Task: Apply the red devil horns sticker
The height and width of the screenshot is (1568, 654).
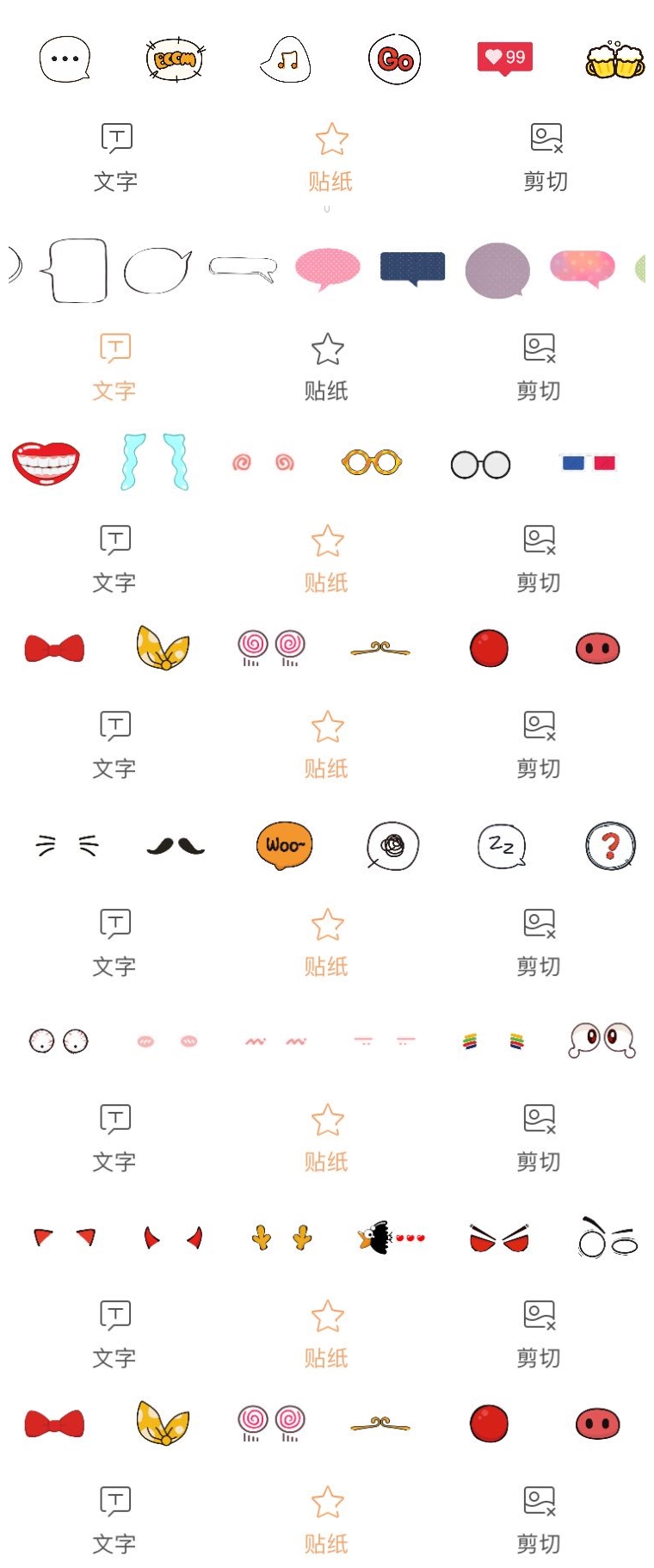Action: tap(170, 1236)
